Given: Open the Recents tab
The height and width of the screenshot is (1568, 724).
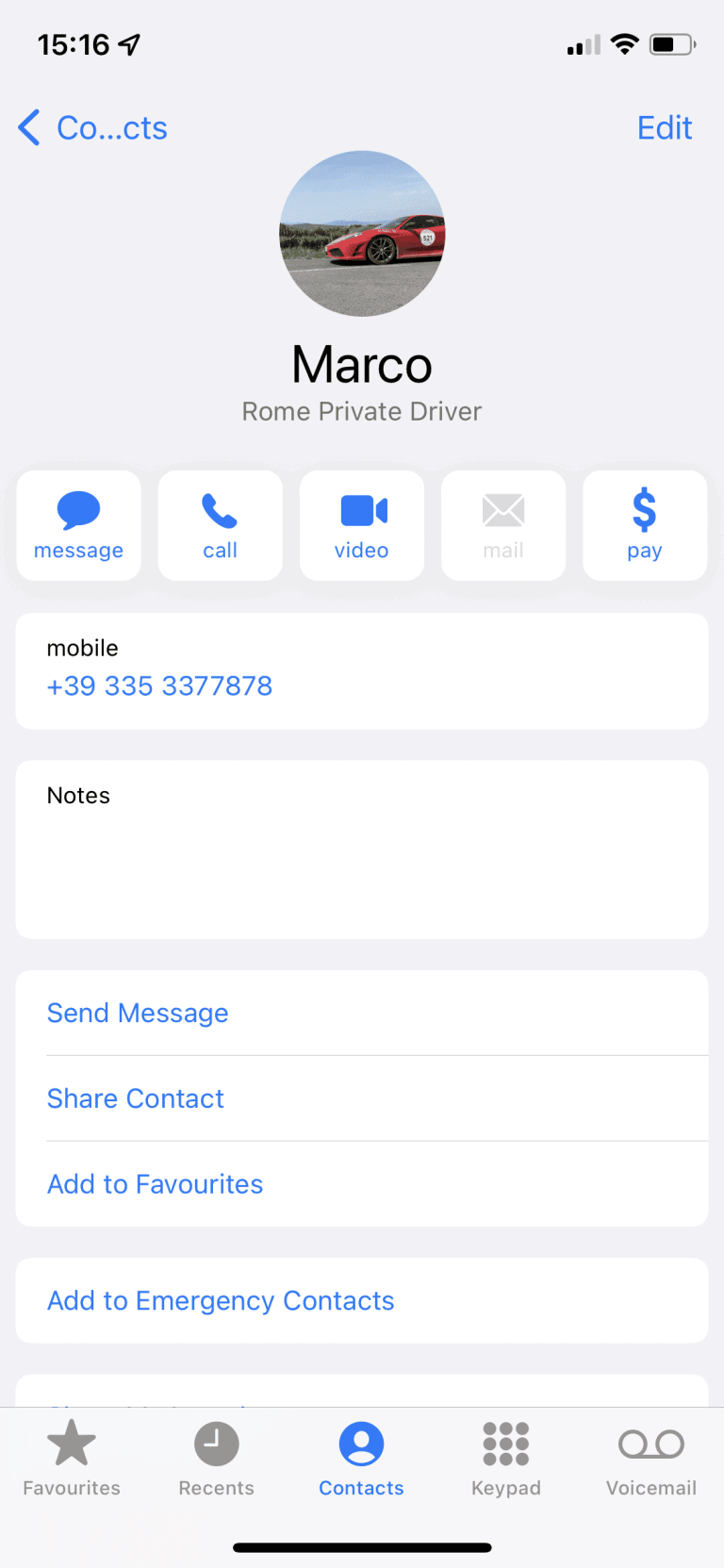Looking at the screenshot, I should pos(217,1458).
